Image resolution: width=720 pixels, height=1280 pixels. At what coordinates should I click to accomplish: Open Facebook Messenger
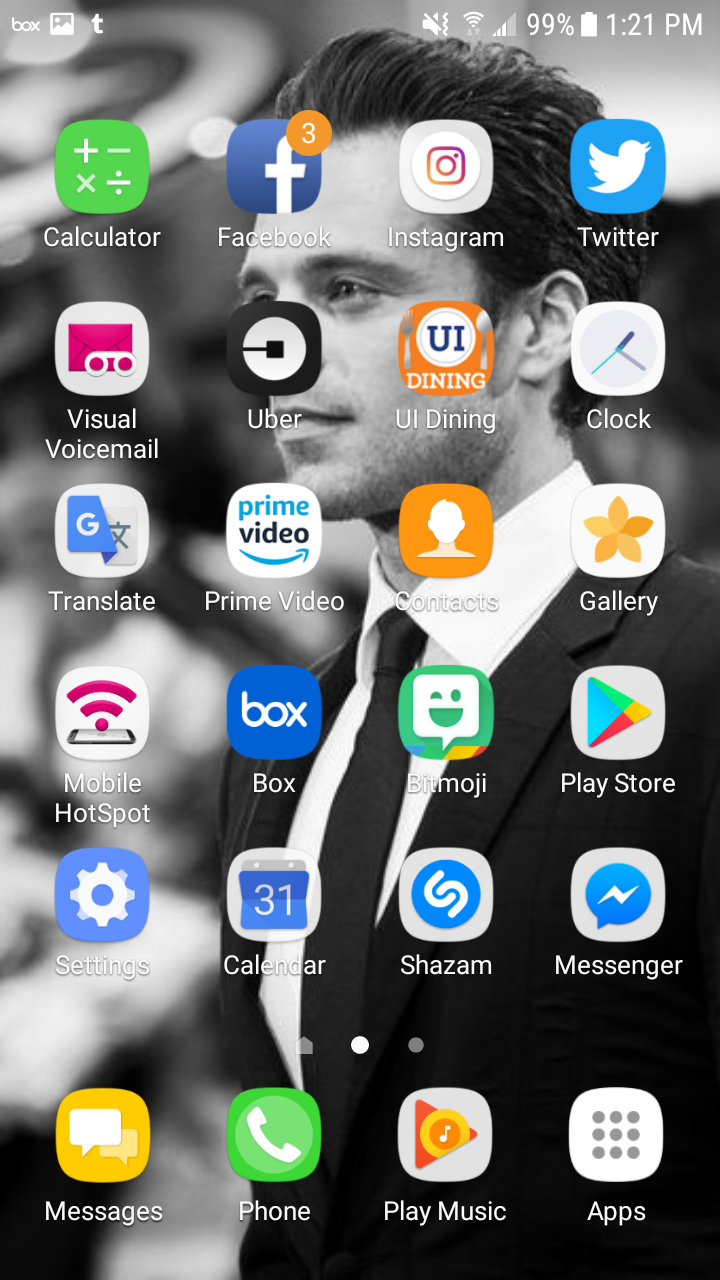(618, 895)
